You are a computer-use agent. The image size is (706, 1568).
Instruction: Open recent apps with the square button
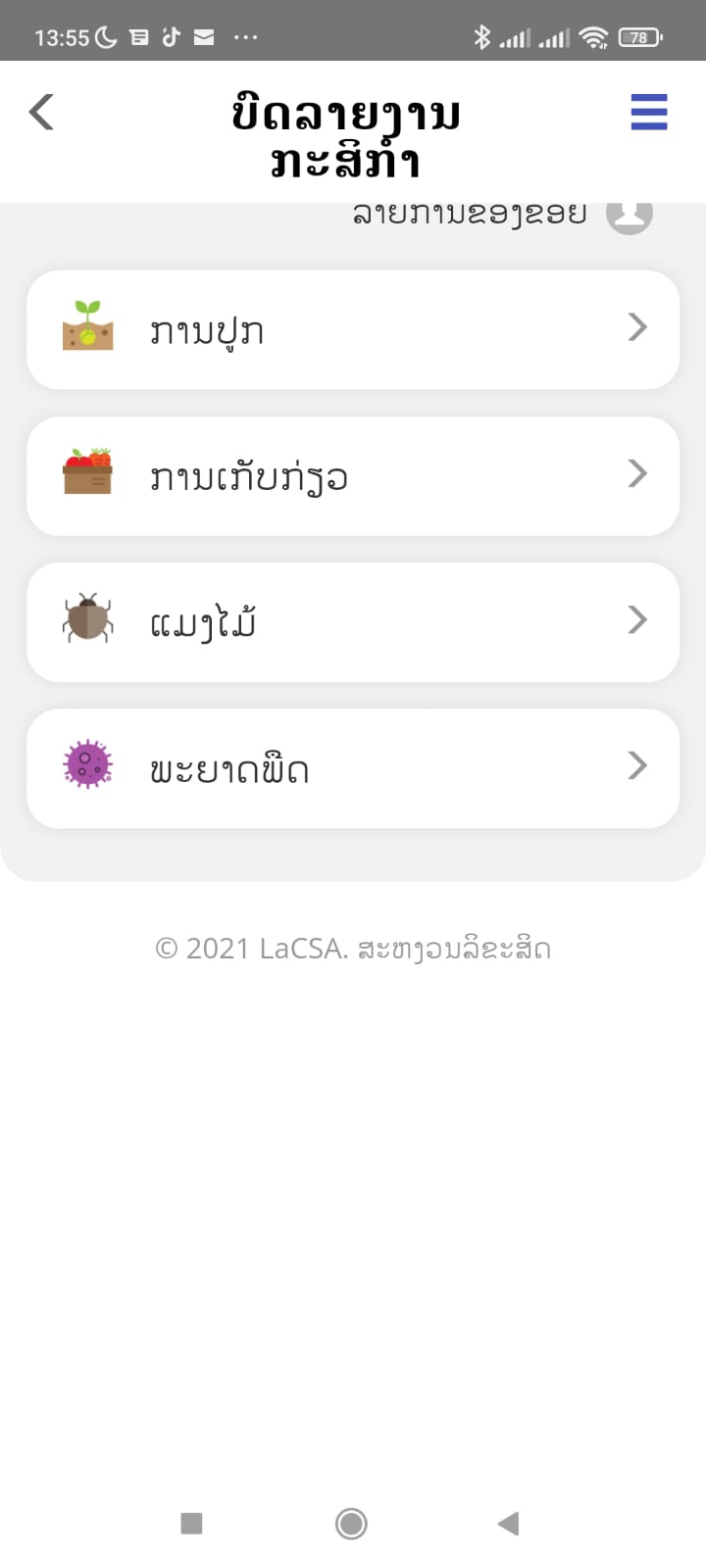pos(192,1523)
